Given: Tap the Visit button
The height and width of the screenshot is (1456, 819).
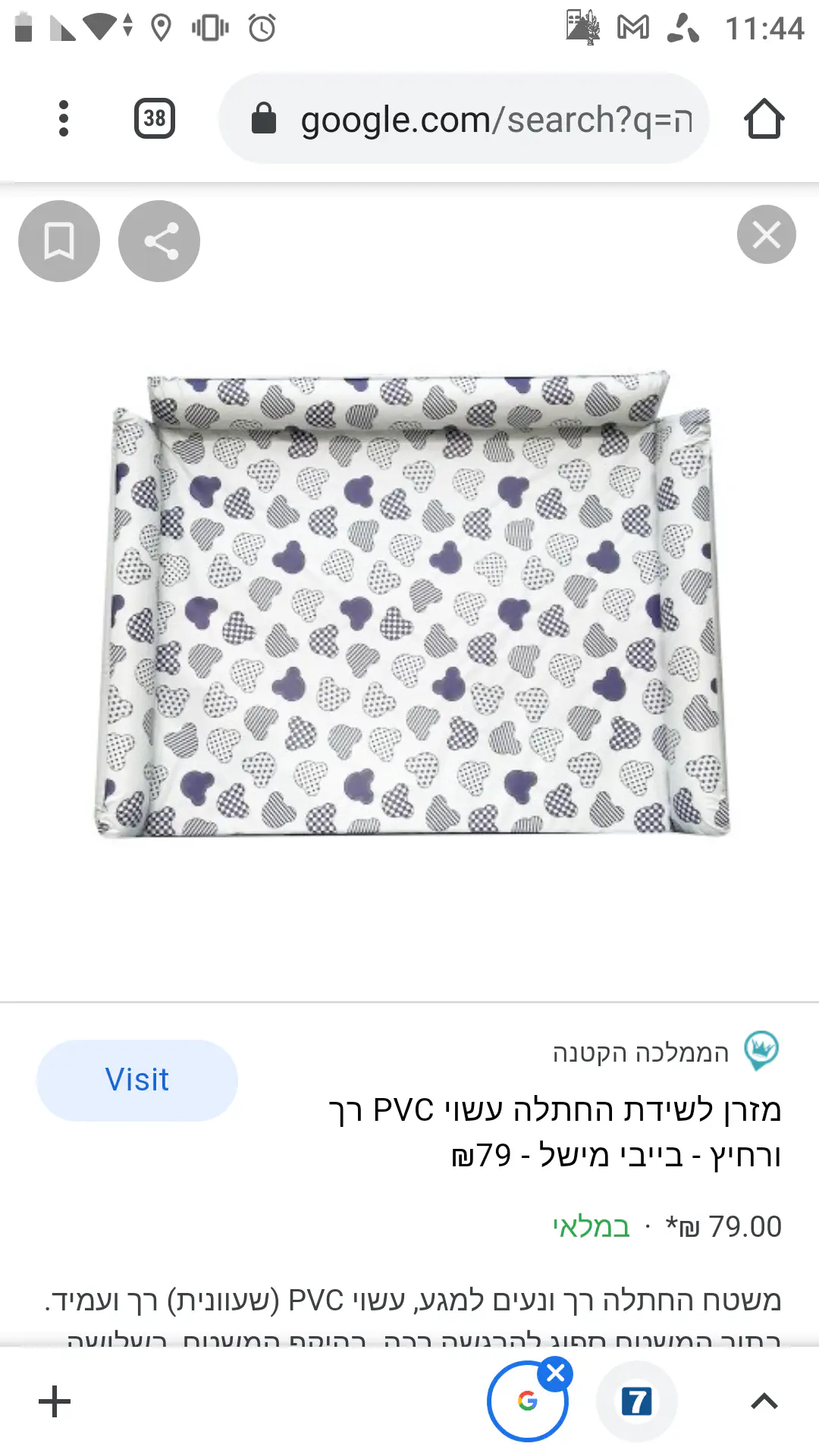Looking at the screenshot, I should (137, 1080).
